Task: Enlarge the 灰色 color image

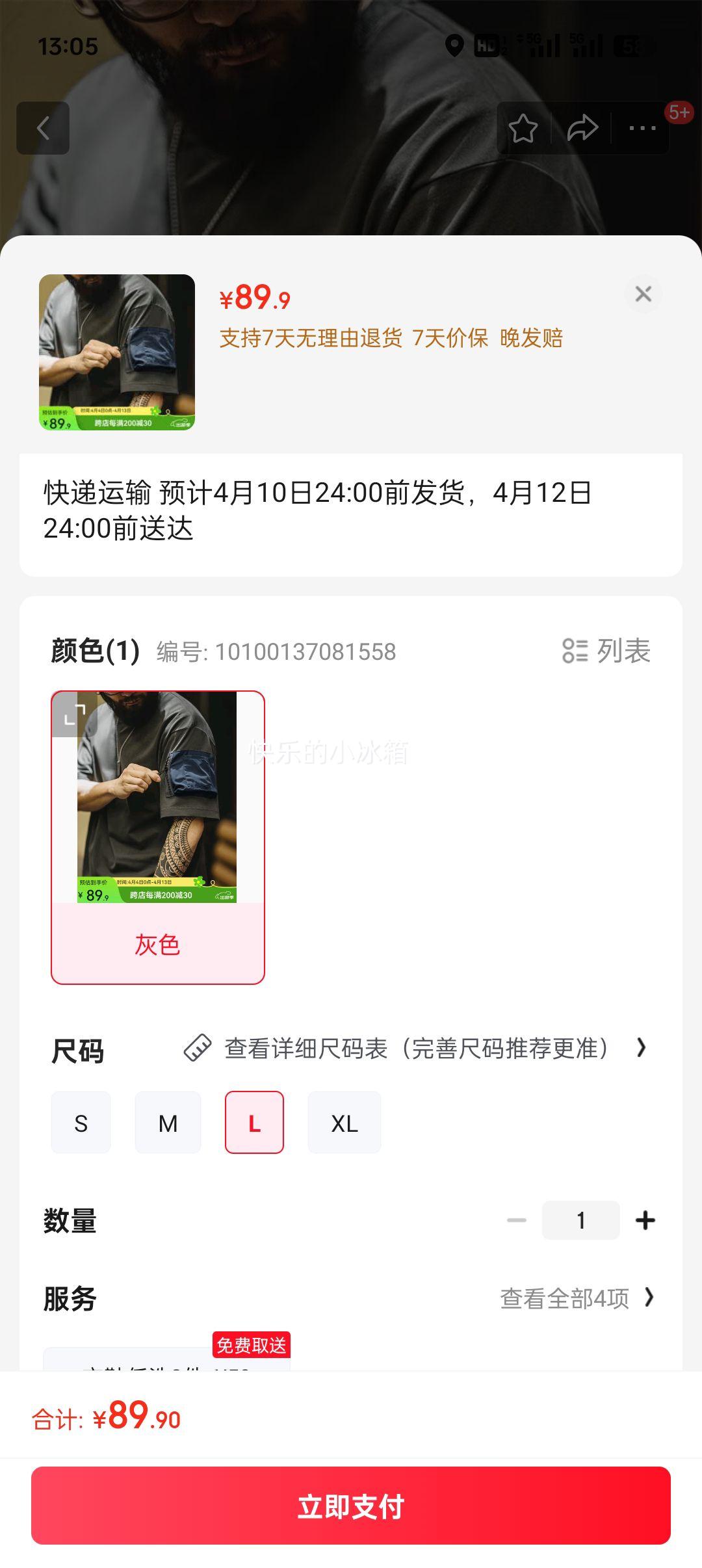Action: point(74,714)
